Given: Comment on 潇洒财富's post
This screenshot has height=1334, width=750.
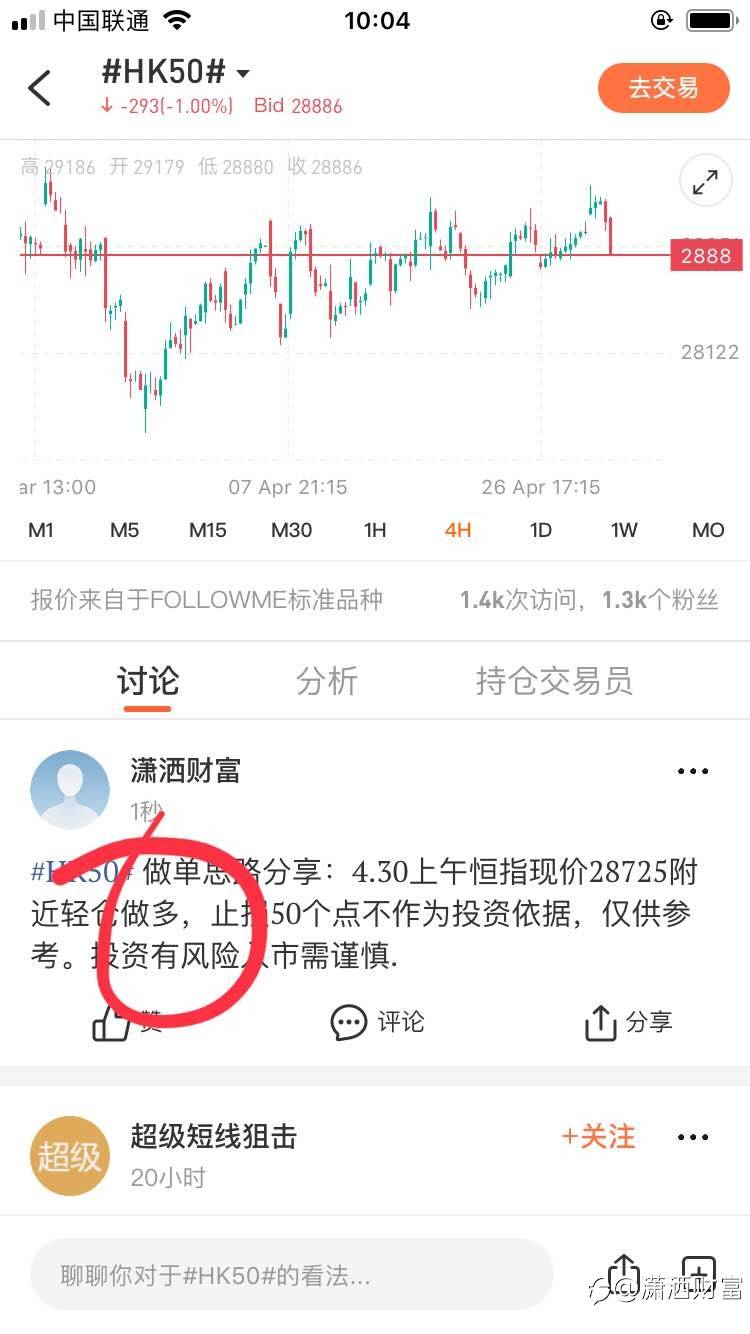Looking at the screenshot, I should click(x=377, y=1022).
